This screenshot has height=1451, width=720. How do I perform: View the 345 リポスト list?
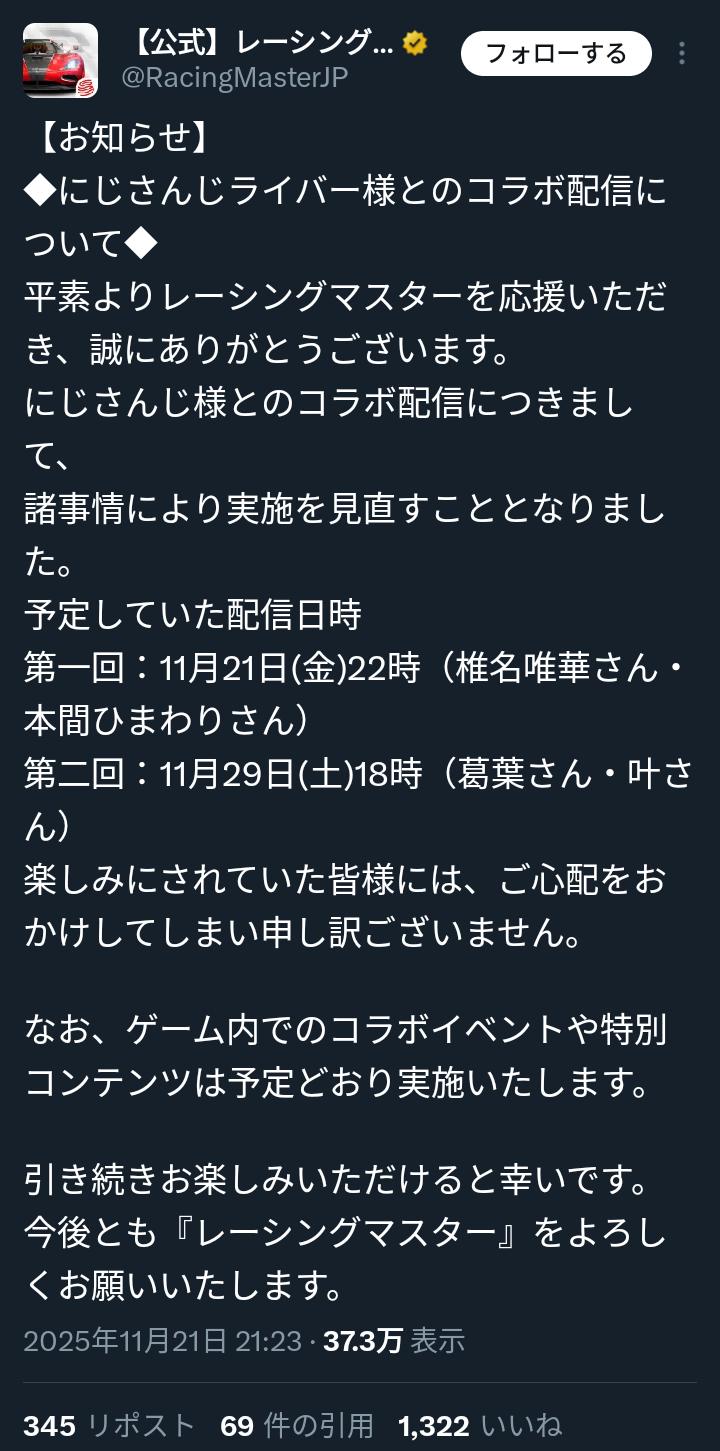coord(108,1425)
